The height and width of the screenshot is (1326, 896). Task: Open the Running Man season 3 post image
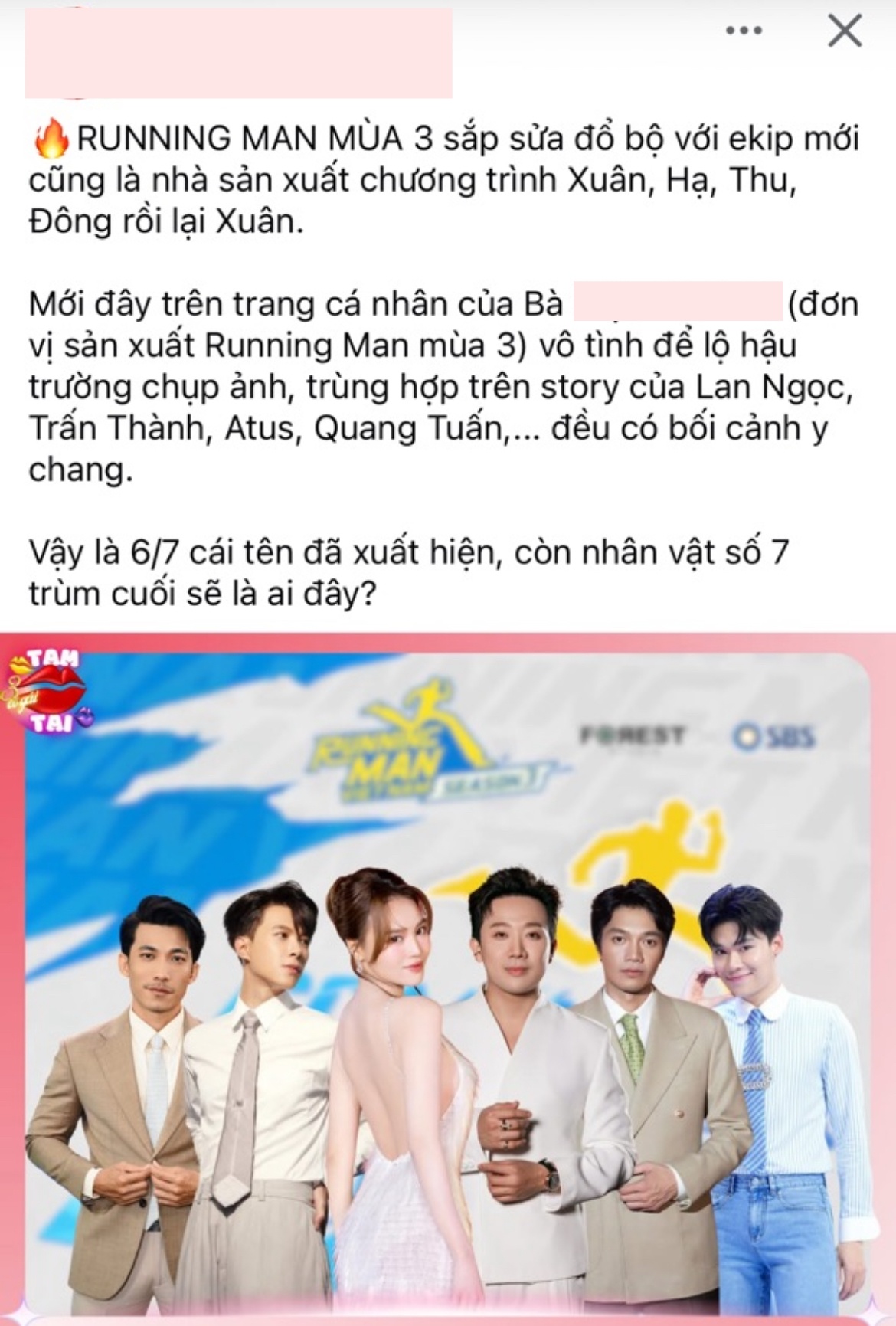pyautogui.click(x=448, y=973)
